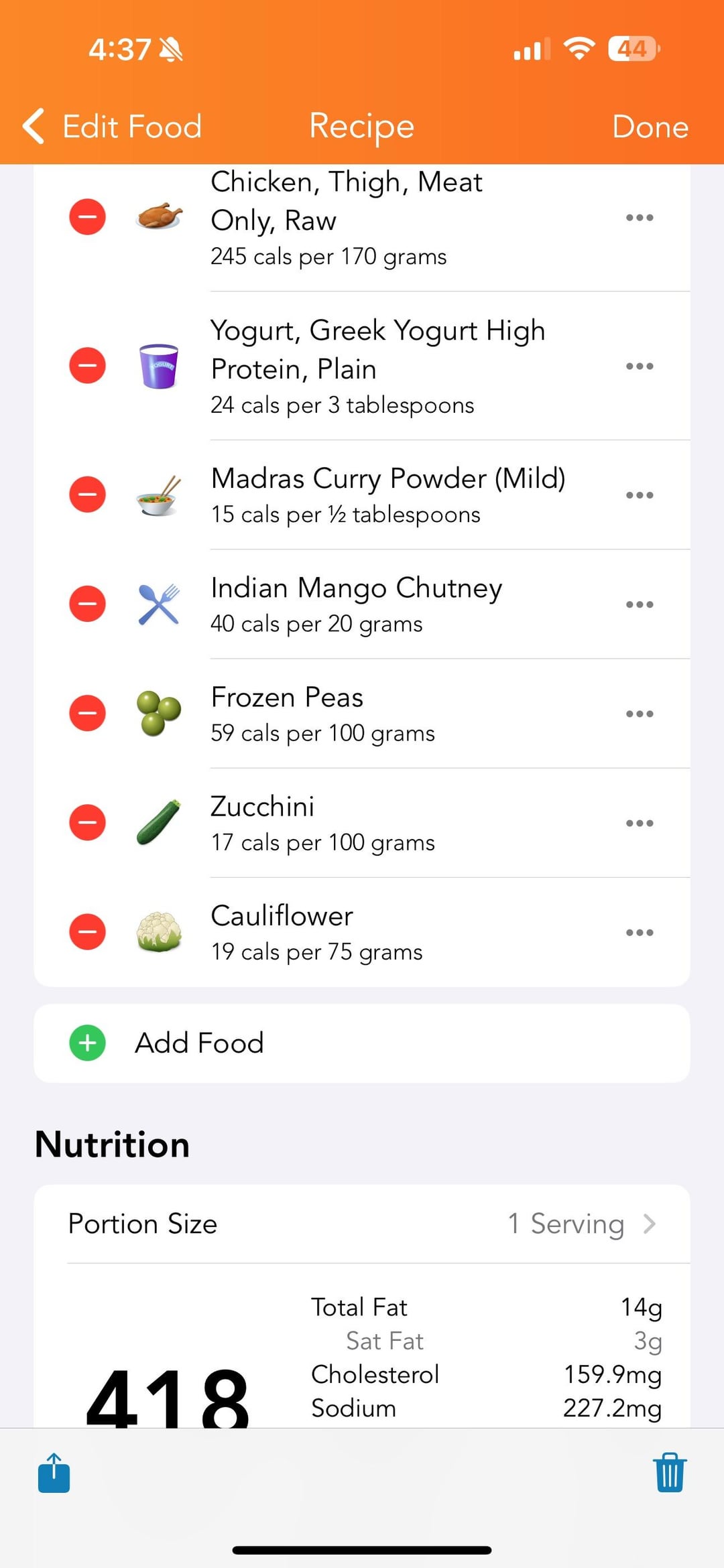The width and height of the screenshot is (724, 1568).
Task: Remove Greek Yogurt ingredient
Action: coord(87,366)
